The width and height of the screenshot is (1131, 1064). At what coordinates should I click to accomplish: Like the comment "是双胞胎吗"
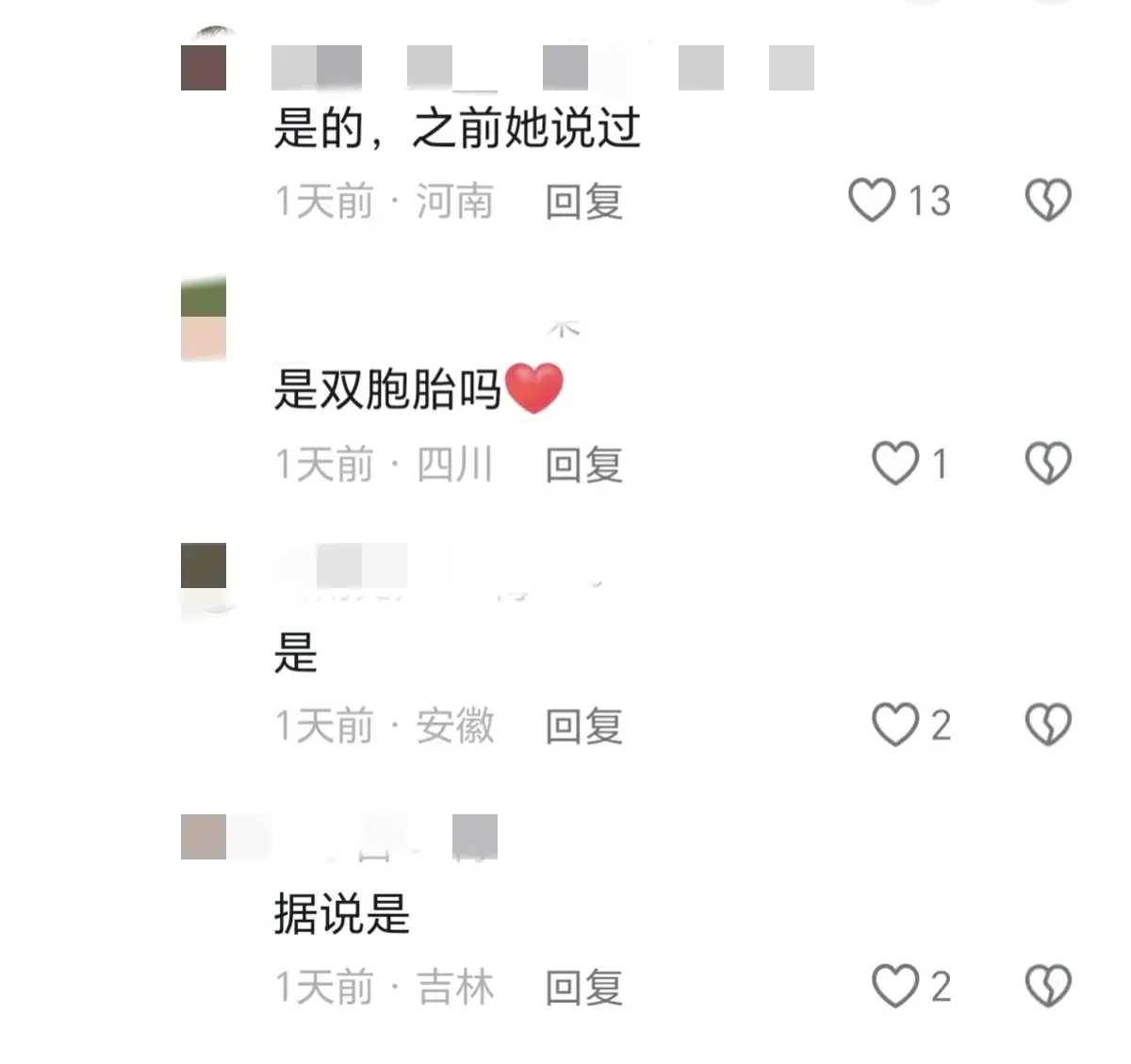(x=894, y=464)
